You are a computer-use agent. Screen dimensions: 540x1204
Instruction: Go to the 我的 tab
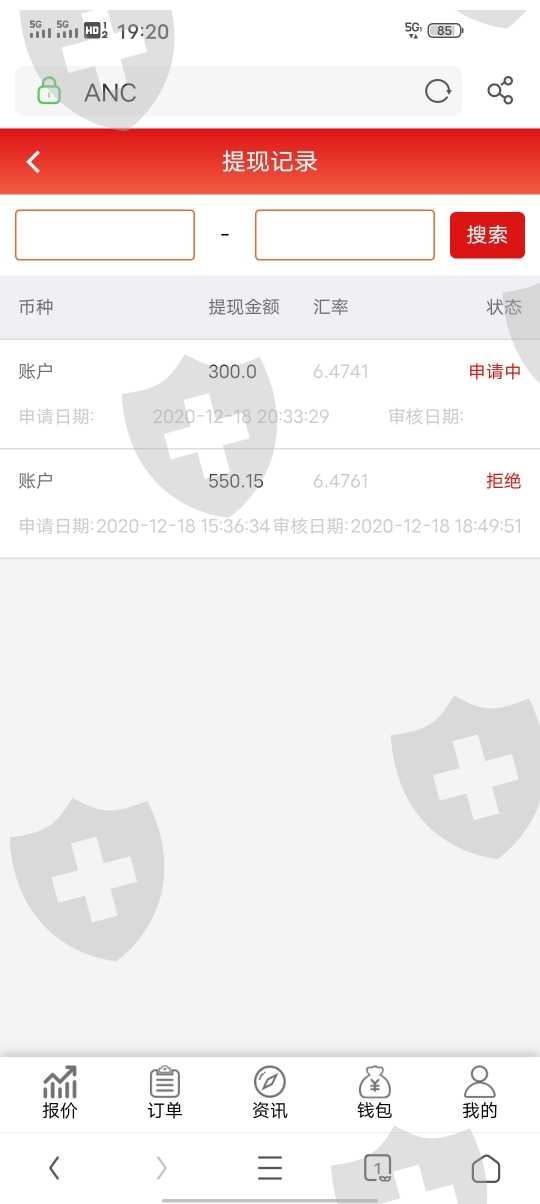click(480, 1092)
